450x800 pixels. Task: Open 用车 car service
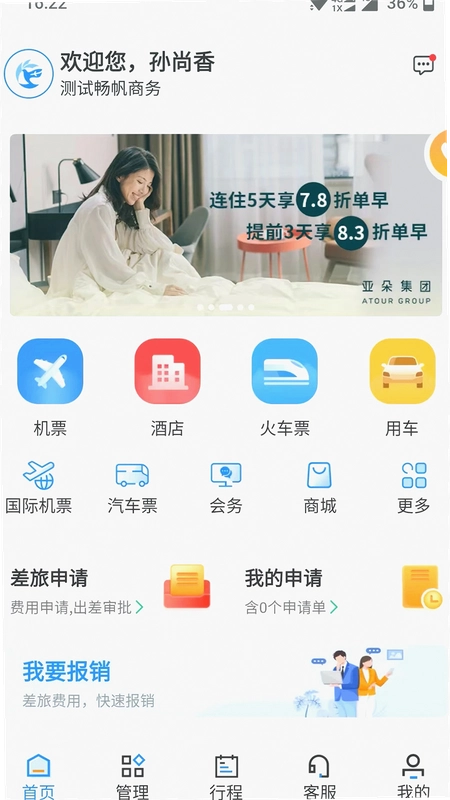pyautogui.click(x=402, y=388)
